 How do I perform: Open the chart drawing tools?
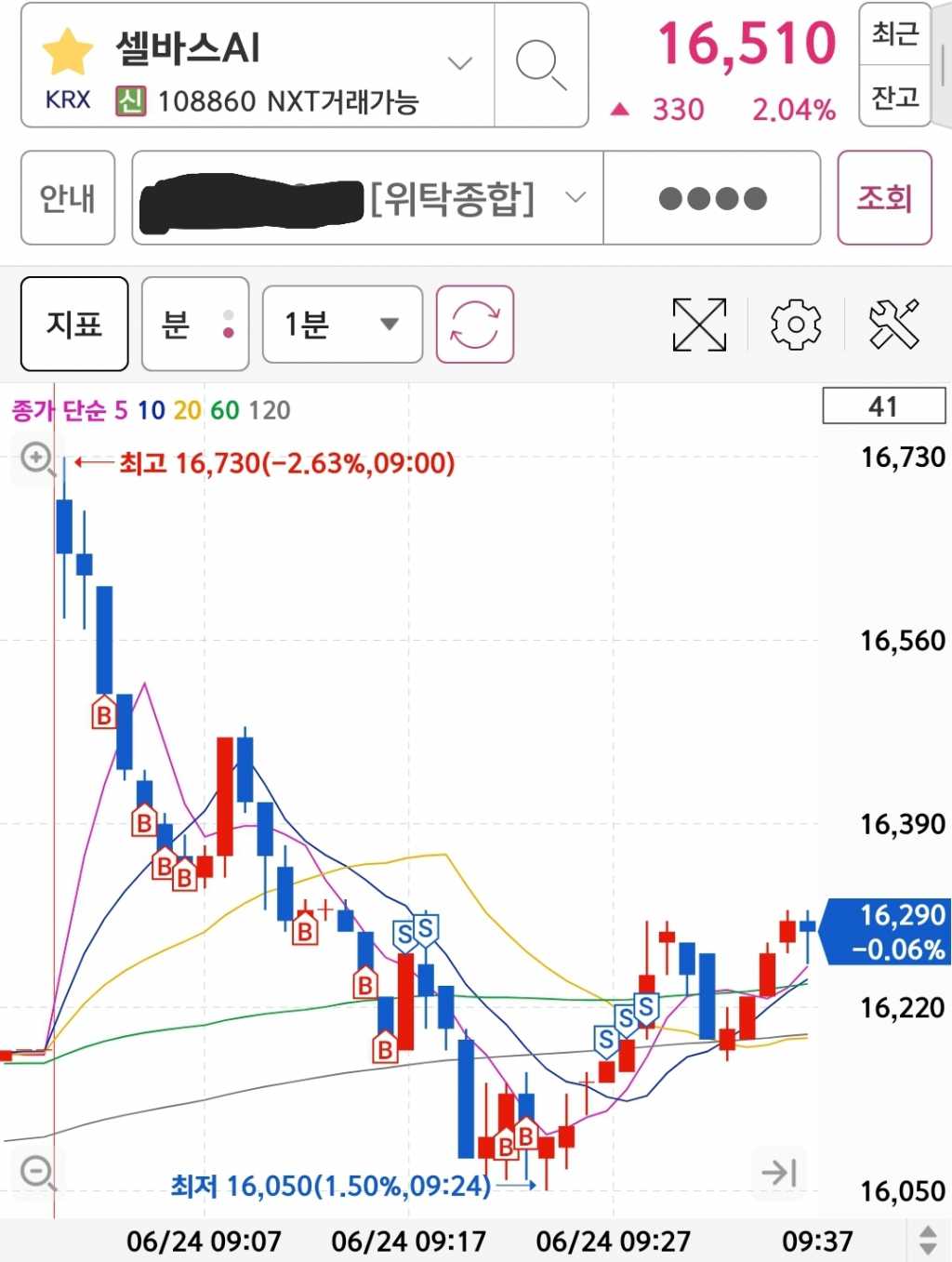pyautogui.click(x=893, y=325)
